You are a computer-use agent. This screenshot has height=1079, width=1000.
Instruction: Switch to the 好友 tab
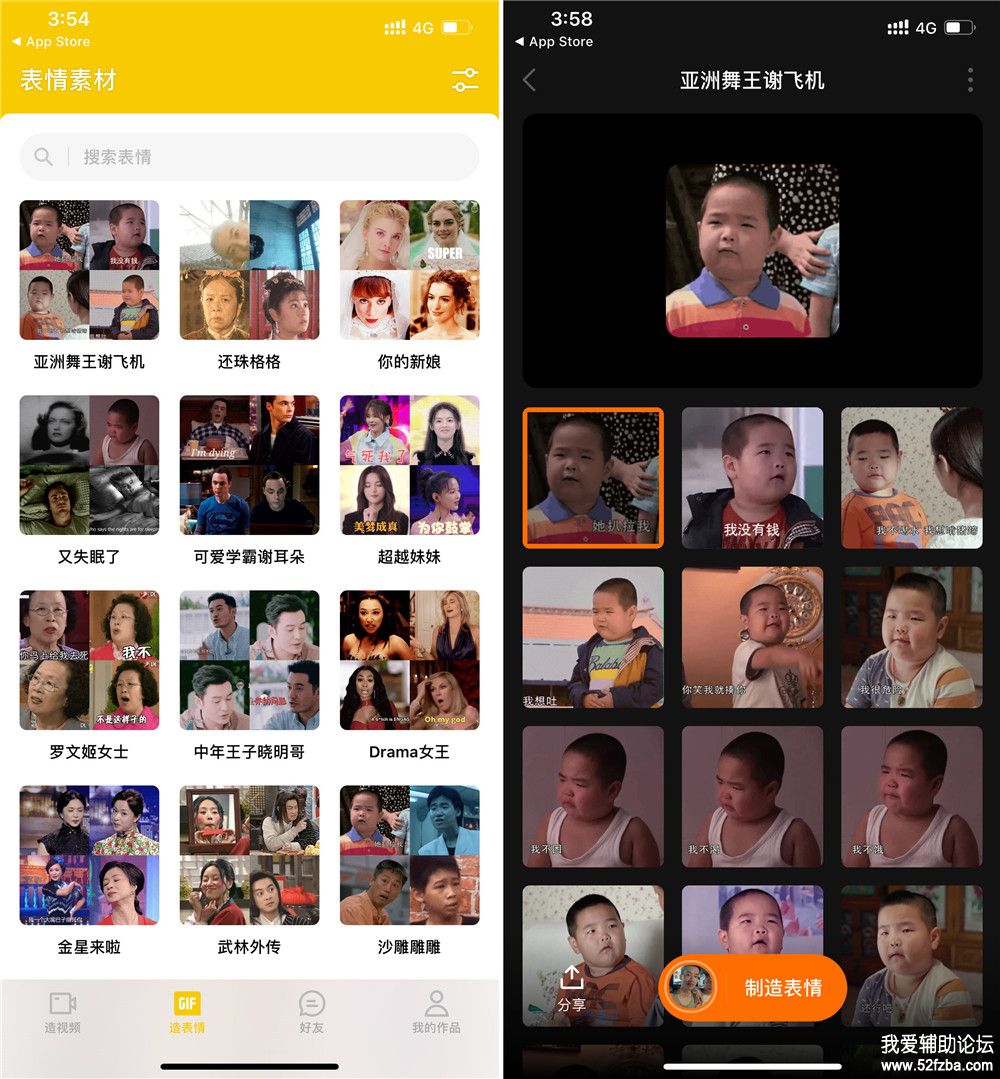pos(312,1012)
